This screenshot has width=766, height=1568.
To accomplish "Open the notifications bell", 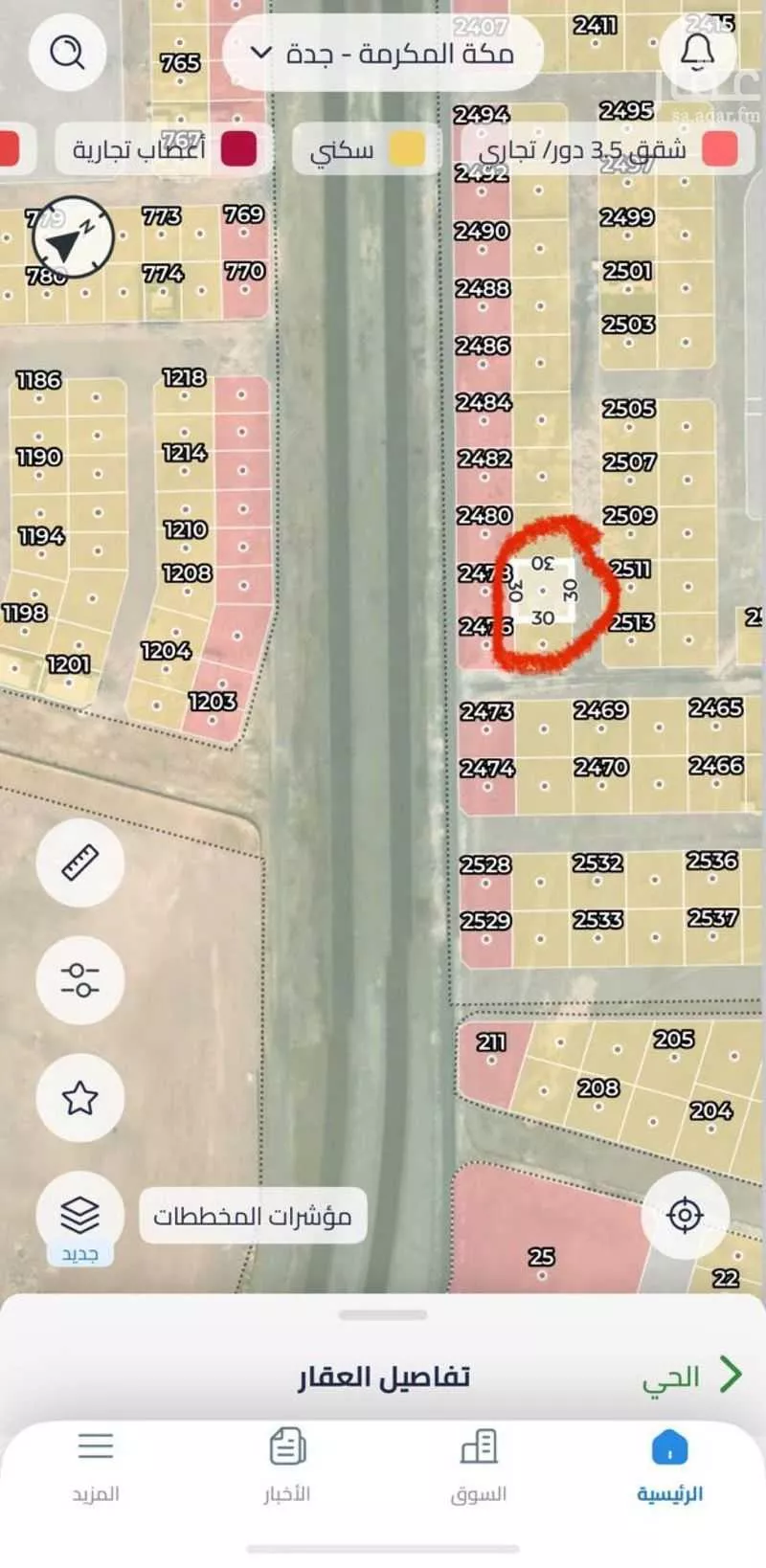I will tap(697, 53).
